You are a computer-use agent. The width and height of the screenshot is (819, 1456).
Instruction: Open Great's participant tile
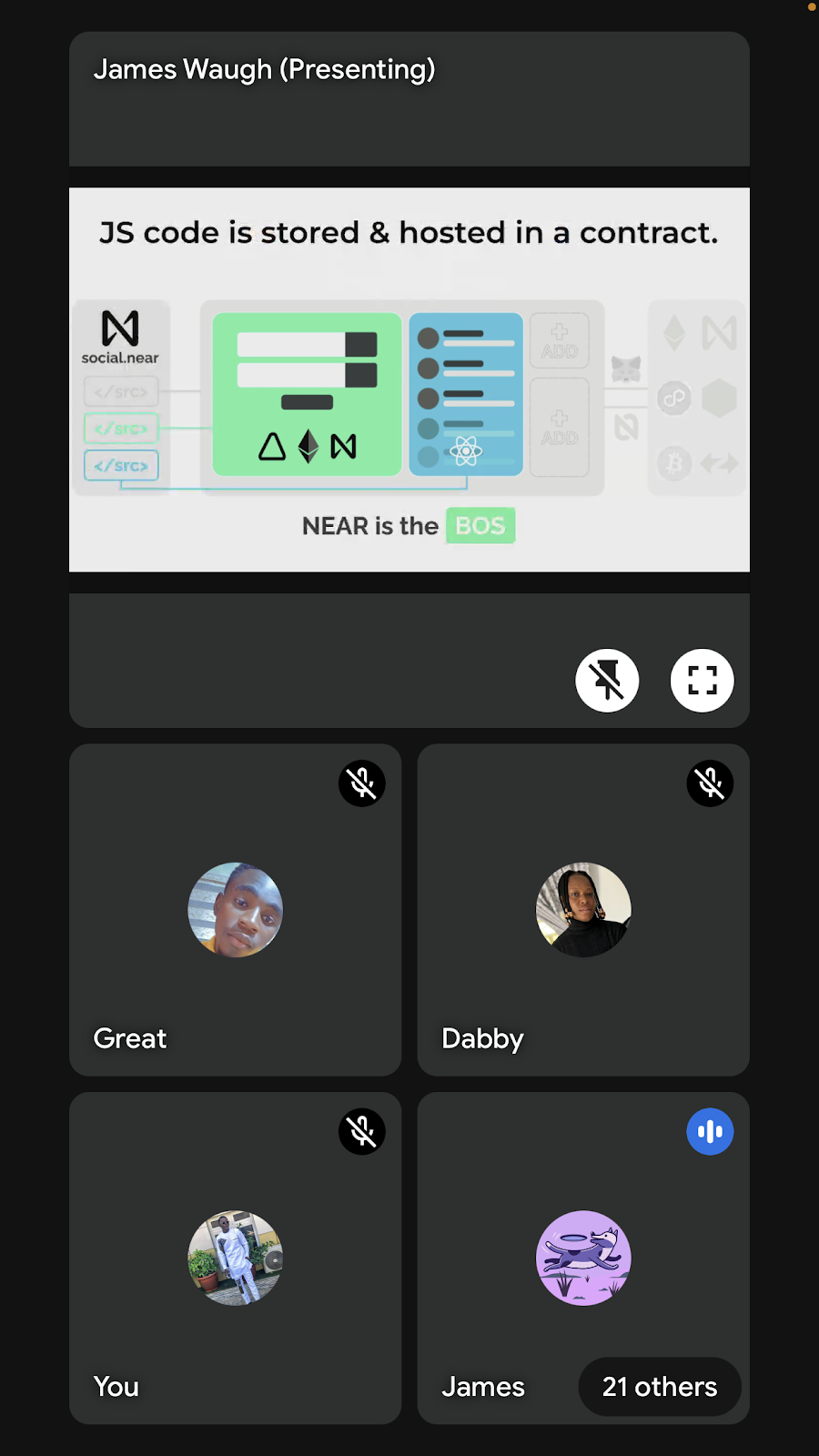[x=235, y=910]
